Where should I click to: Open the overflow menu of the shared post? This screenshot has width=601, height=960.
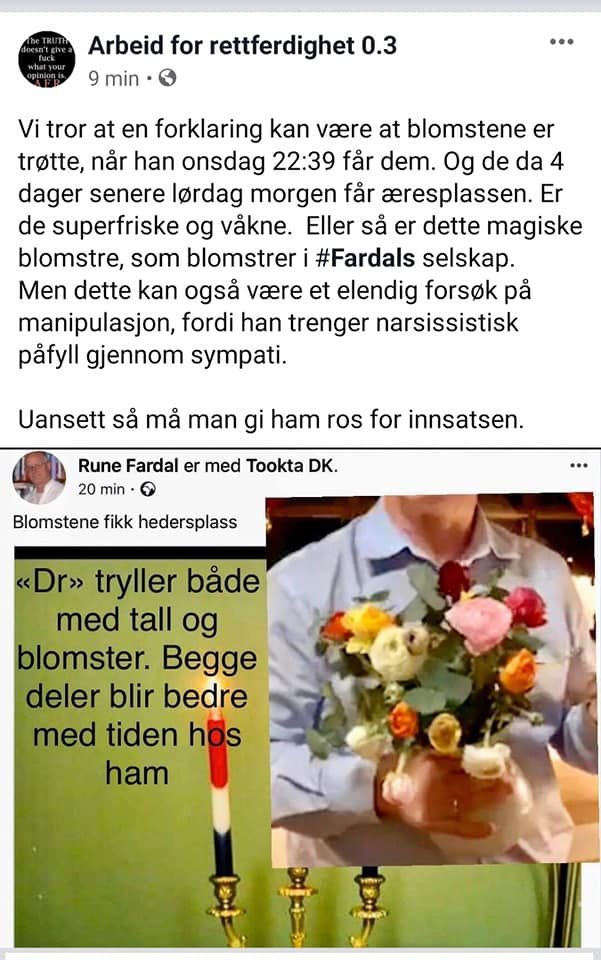tap(579, 466)
